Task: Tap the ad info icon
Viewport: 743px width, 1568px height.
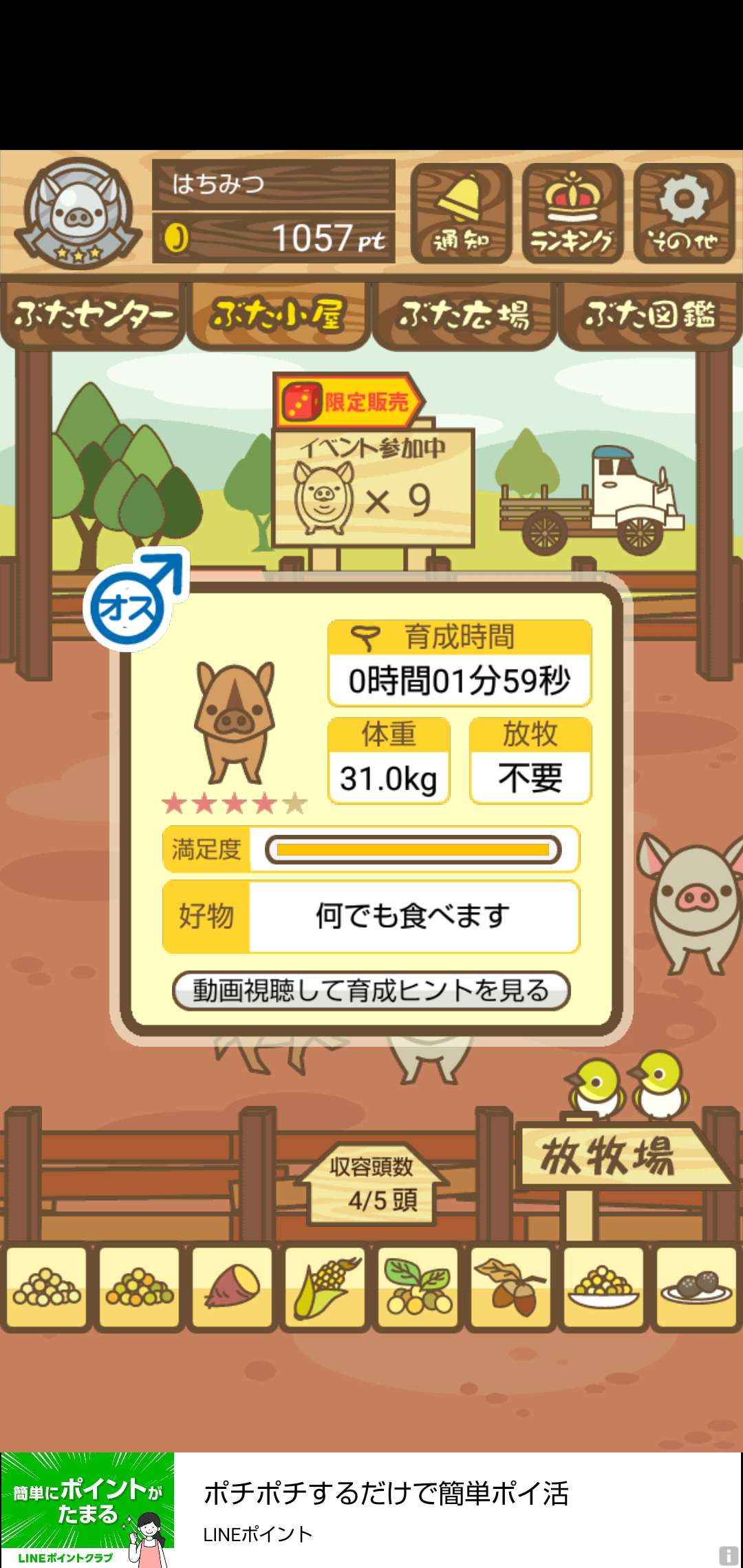Action: (729, 1555)
